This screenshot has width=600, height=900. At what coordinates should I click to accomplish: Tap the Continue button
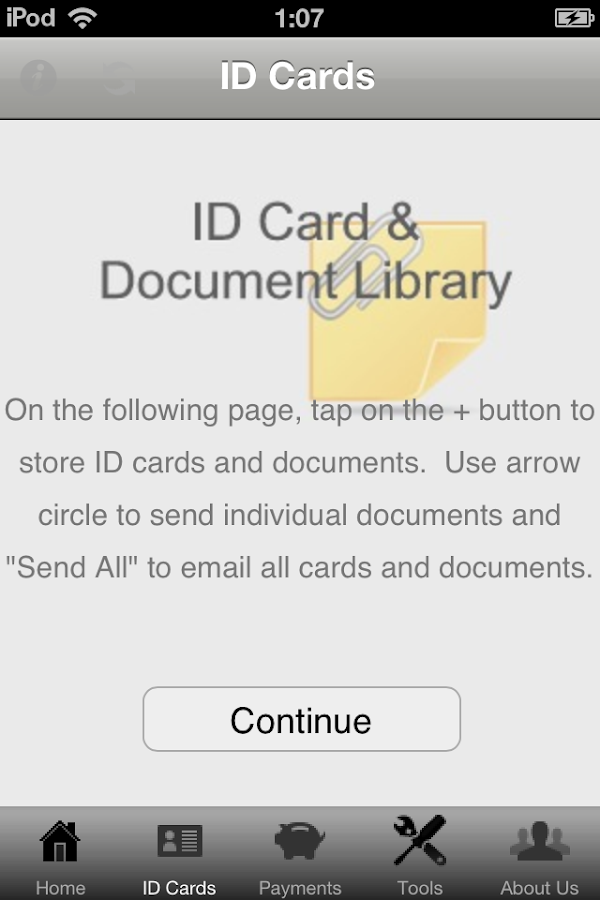click(x=301, y=719)
